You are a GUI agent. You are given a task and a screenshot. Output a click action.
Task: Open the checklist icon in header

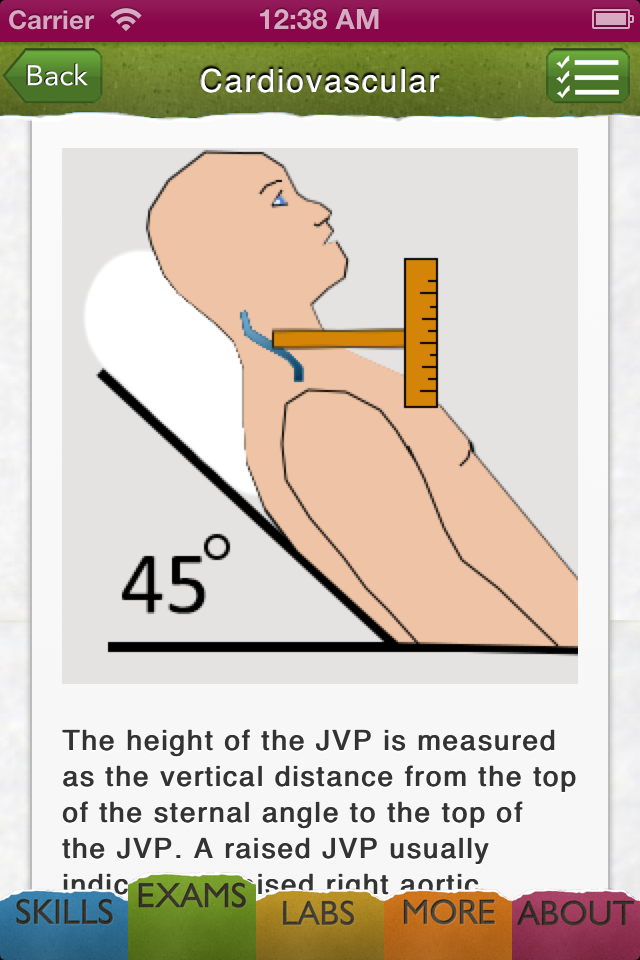(587, 77)
